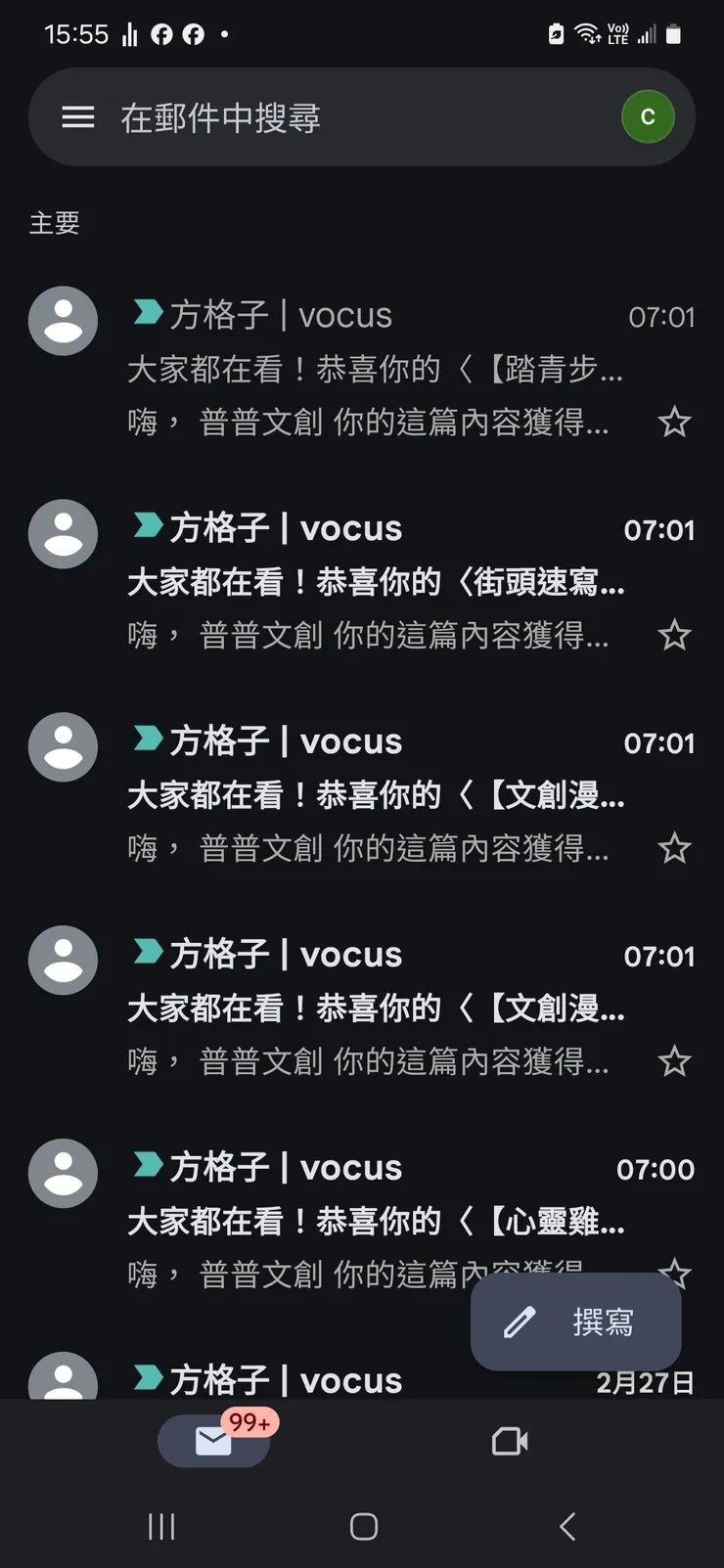Tap the 在郵件中搜尋 search field
Screen dimensions: 724x1568
click(294, 116)
